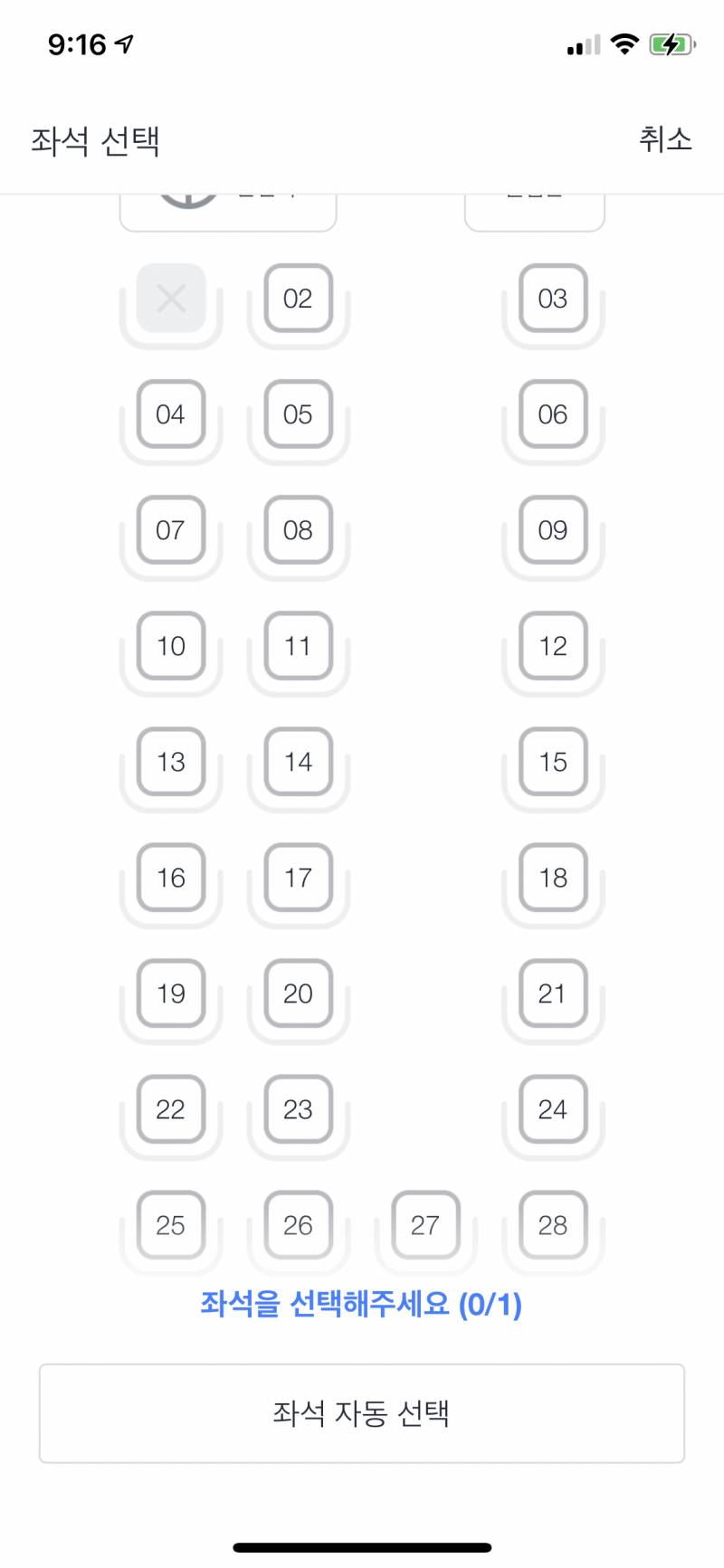Viewport: 724px width, 1568px height.
Task: Choose seat 11
Action: point(298,646)
